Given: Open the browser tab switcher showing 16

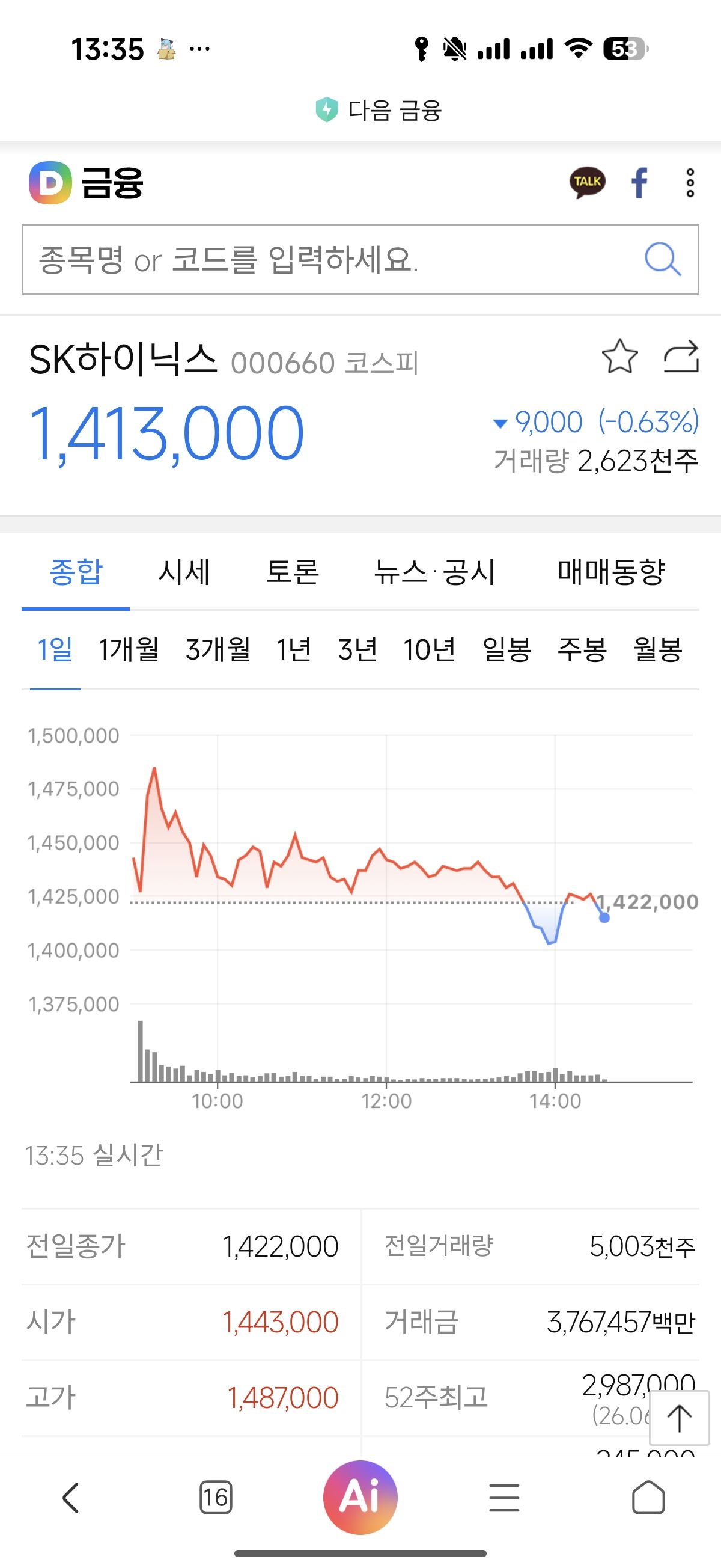Looking at the screenshot, I should [215, 1498].
